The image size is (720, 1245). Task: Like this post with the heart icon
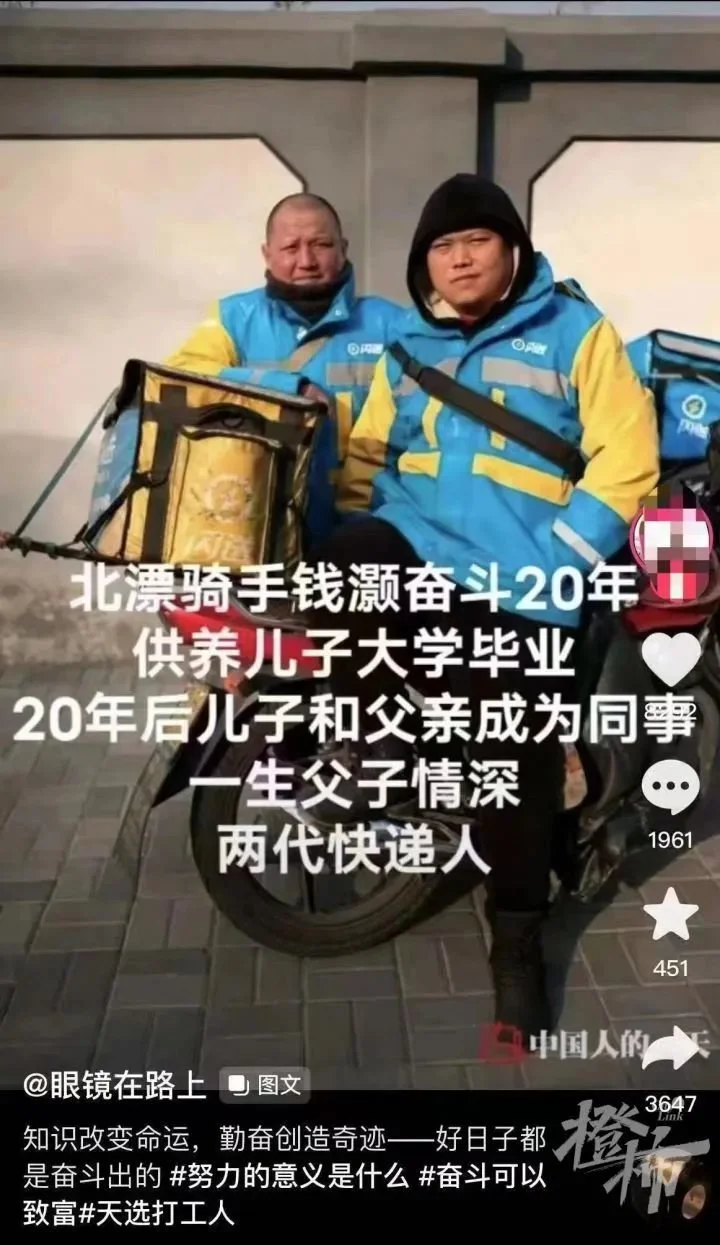click(671, 660)
